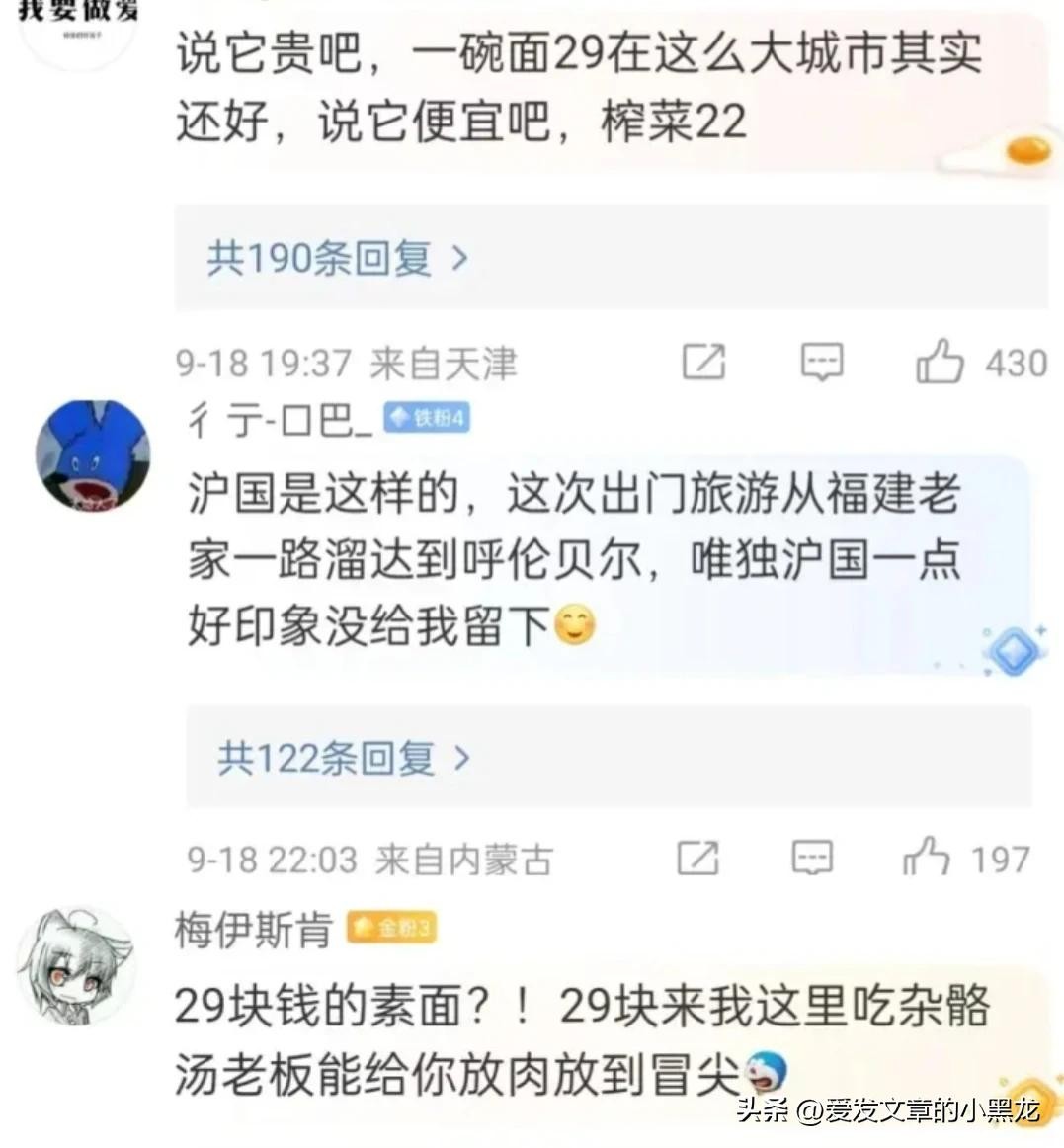
Task: Reply to the comment posted from 内蒙古
Action: pyautogui.click(x=812, y=858)
